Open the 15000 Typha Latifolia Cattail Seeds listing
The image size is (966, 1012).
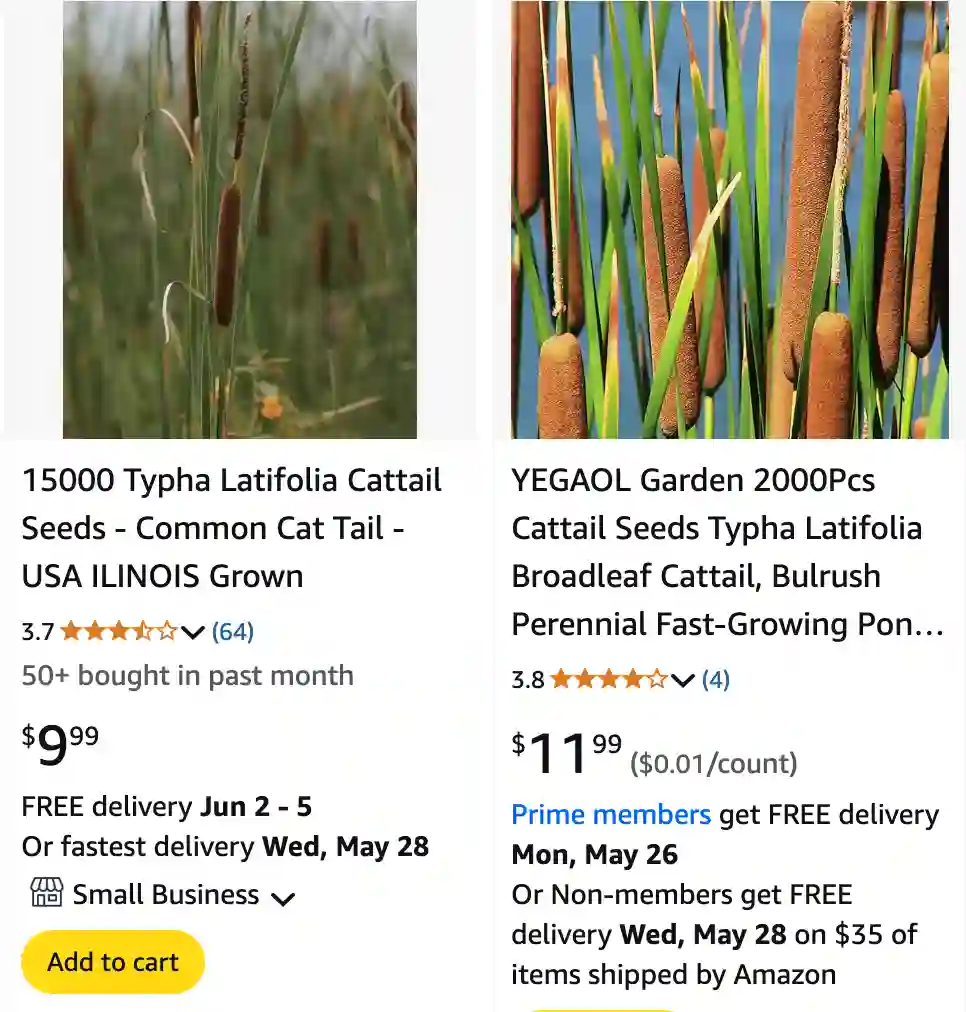tap(231, 528)
